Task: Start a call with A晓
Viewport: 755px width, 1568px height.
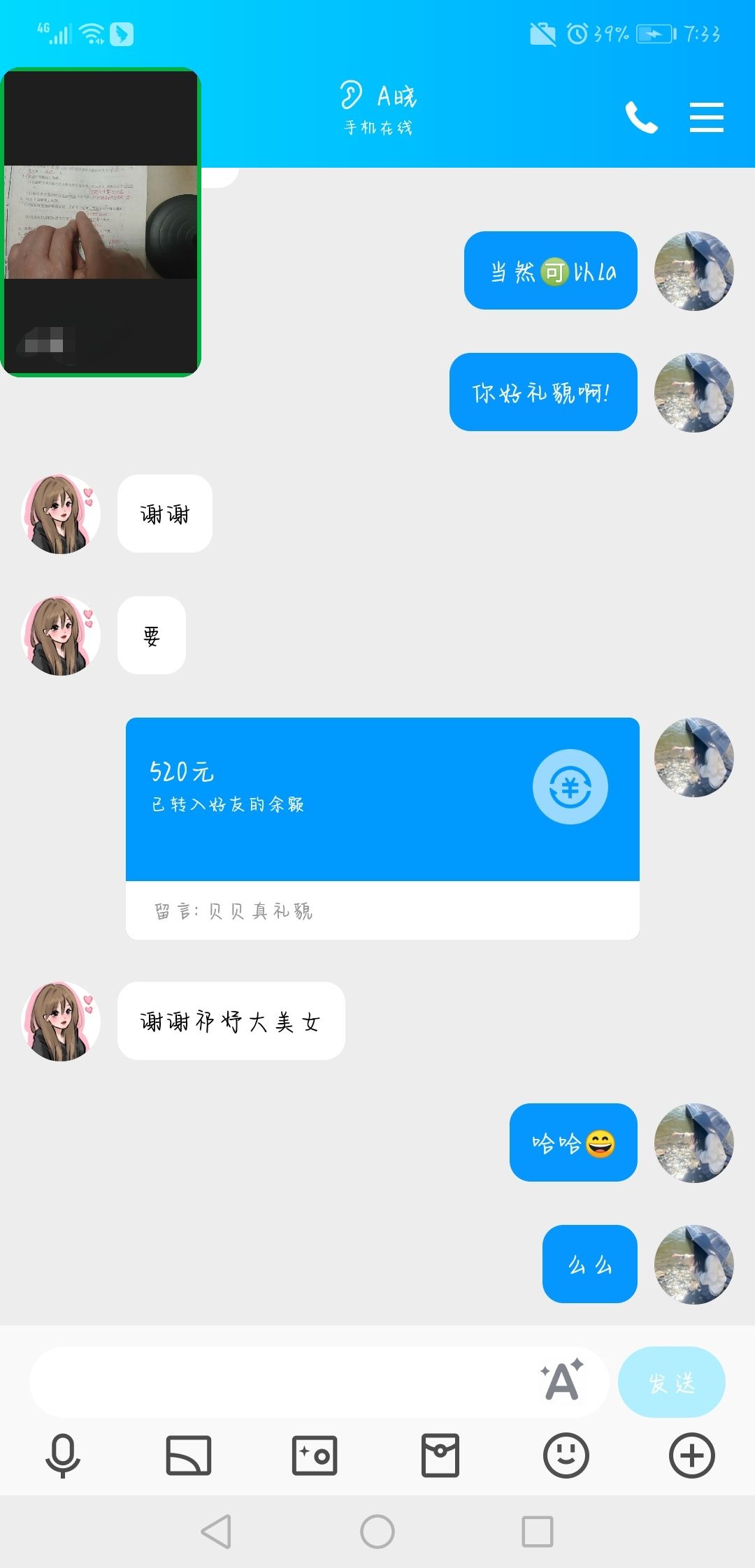Action: coord(641,117)
